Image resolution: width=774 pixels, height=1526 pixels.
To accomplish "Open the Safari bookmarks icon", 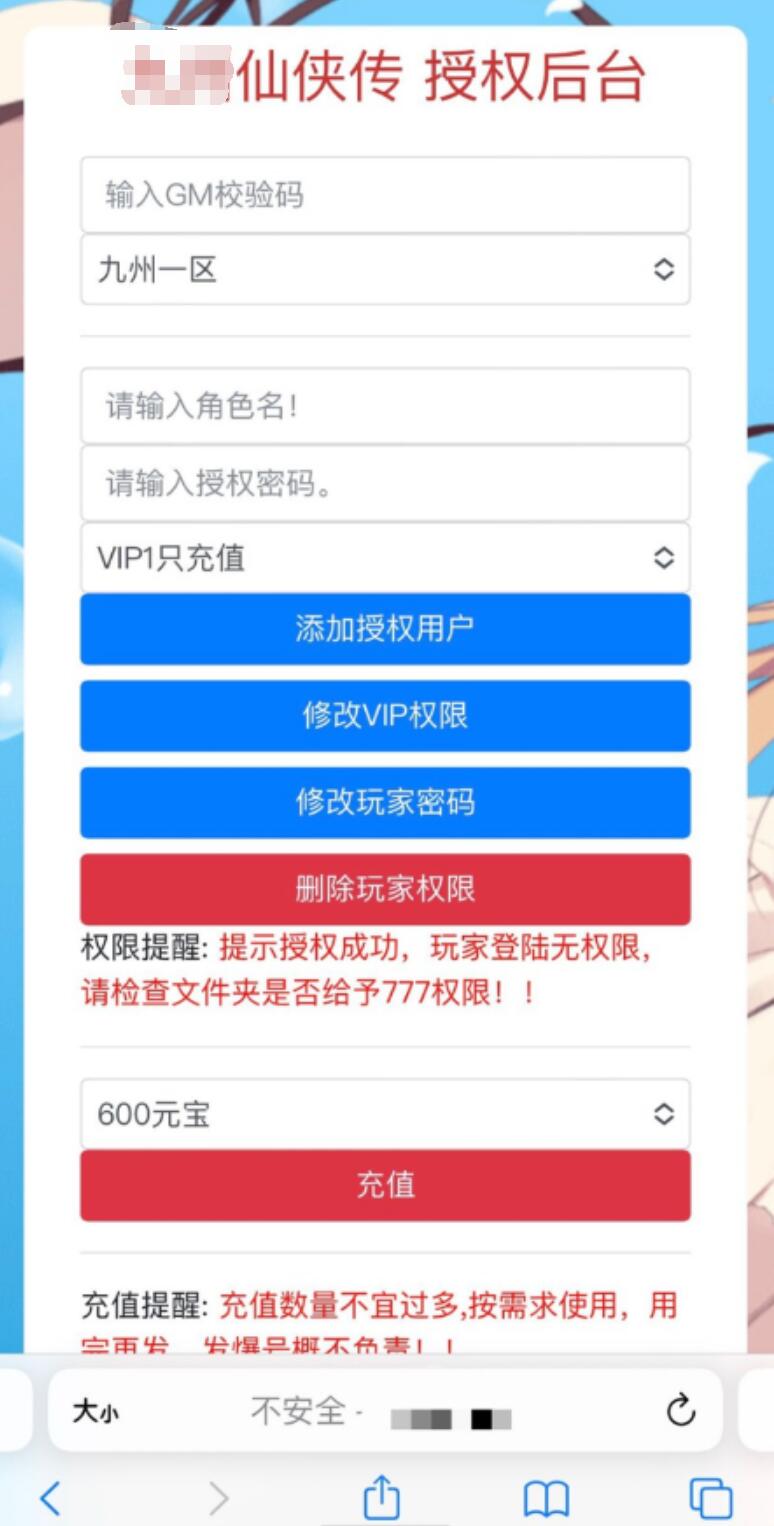I will coord(545,1499).
